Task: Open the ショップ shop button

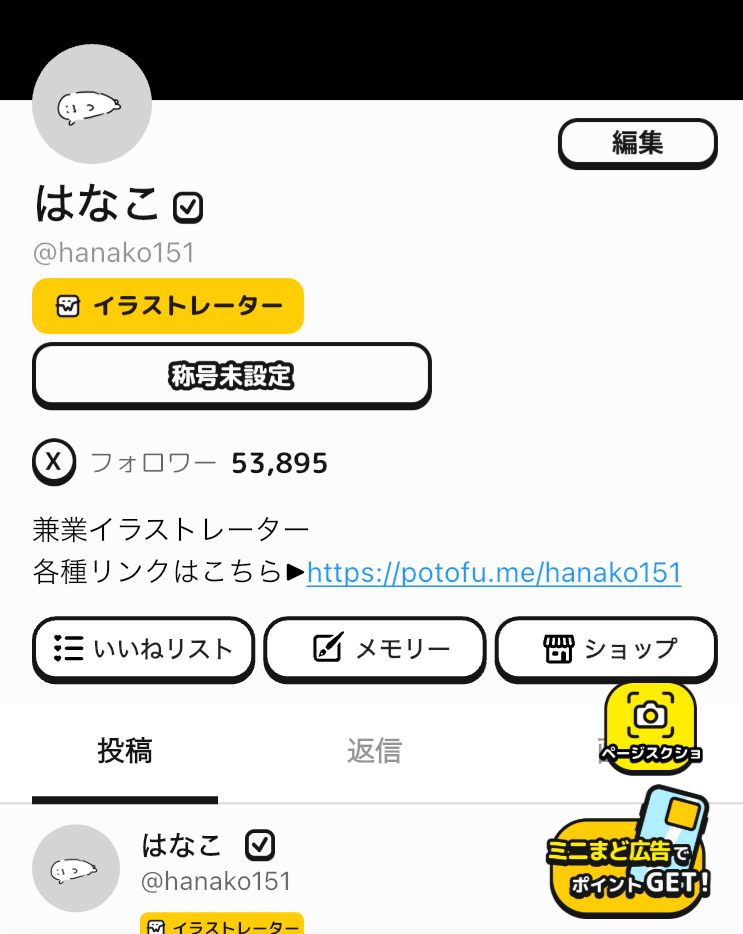Action: pos(606,648)
